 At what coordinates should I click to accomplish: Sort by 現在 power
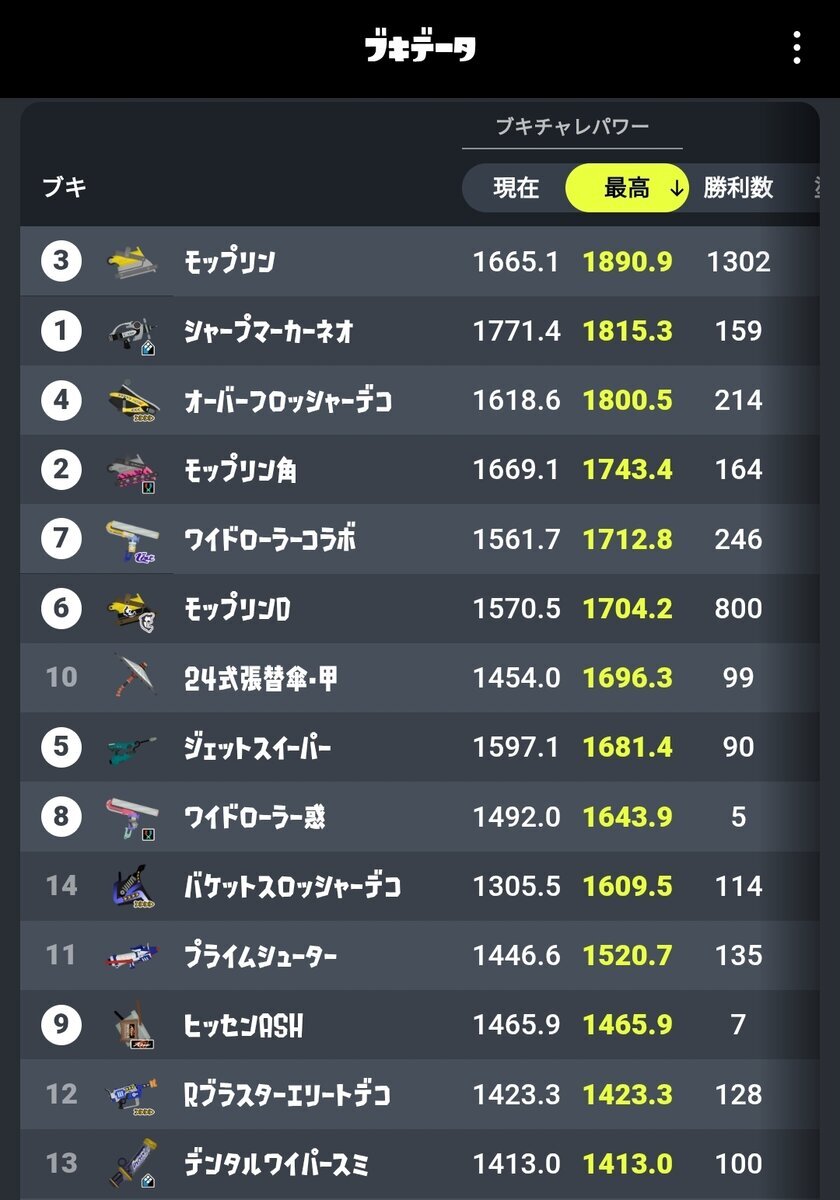point(516,188)
